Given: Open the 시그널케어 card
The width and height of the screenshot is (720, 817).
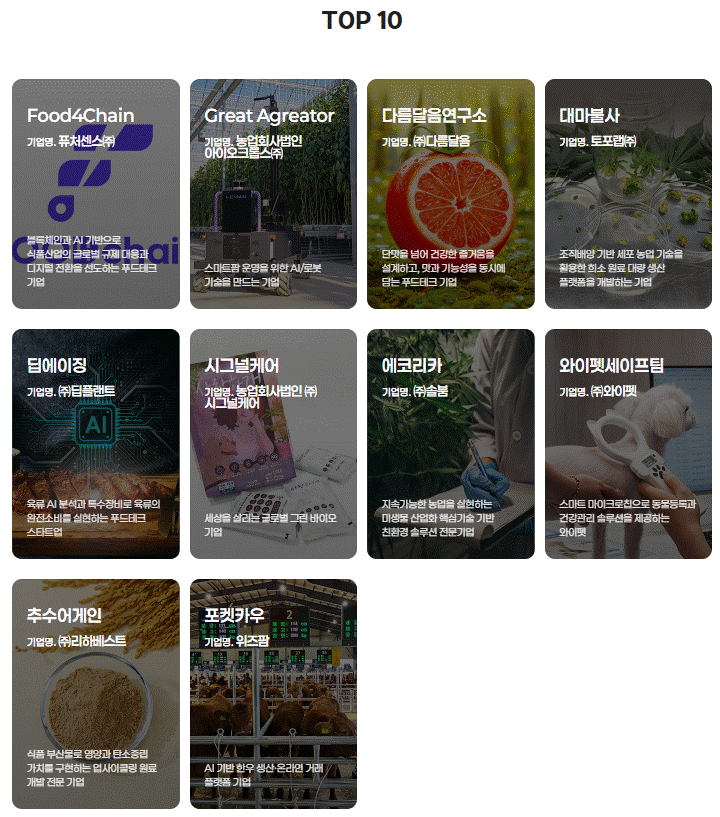Looking at the screenshot, I should 273,444.
